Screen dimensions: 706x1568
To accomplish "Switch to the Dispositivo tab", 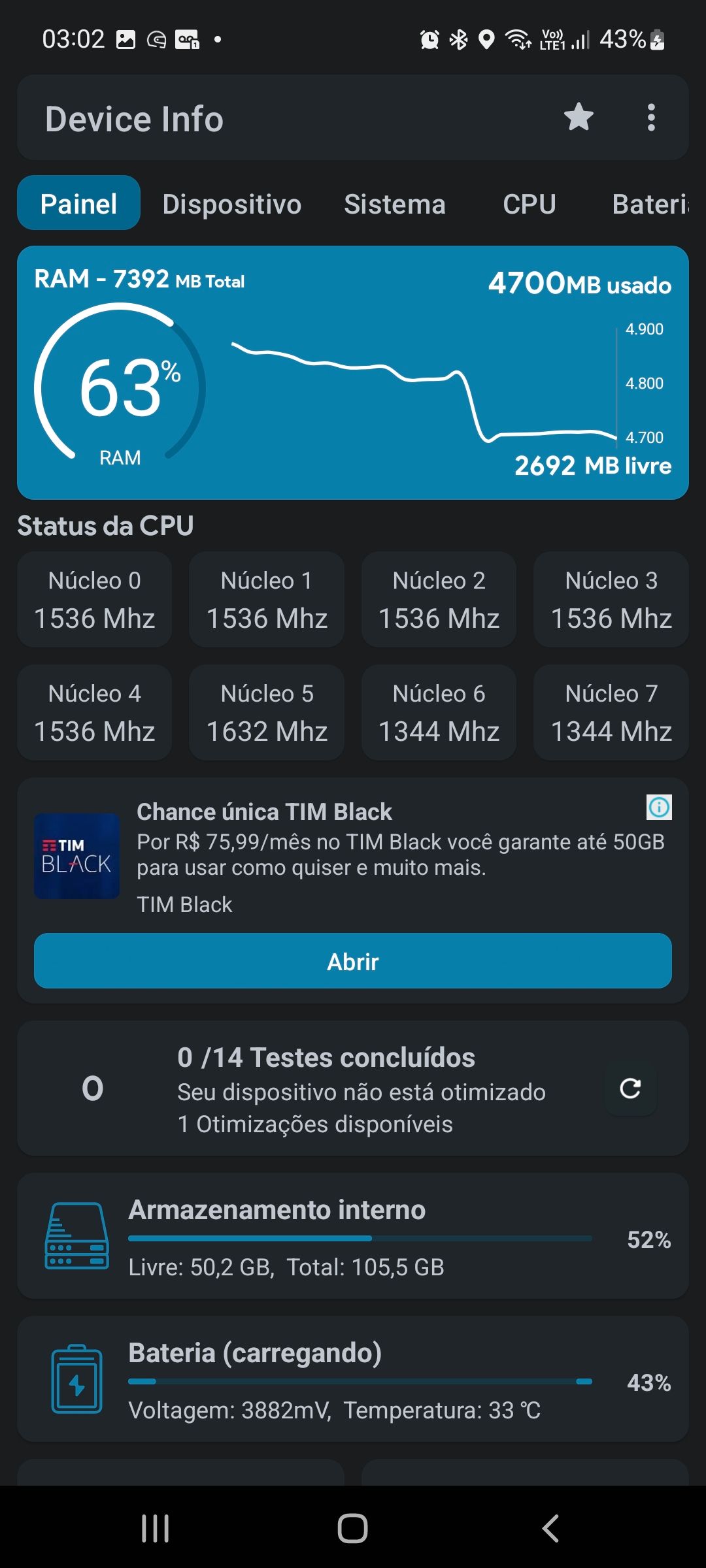I will 232,203.
